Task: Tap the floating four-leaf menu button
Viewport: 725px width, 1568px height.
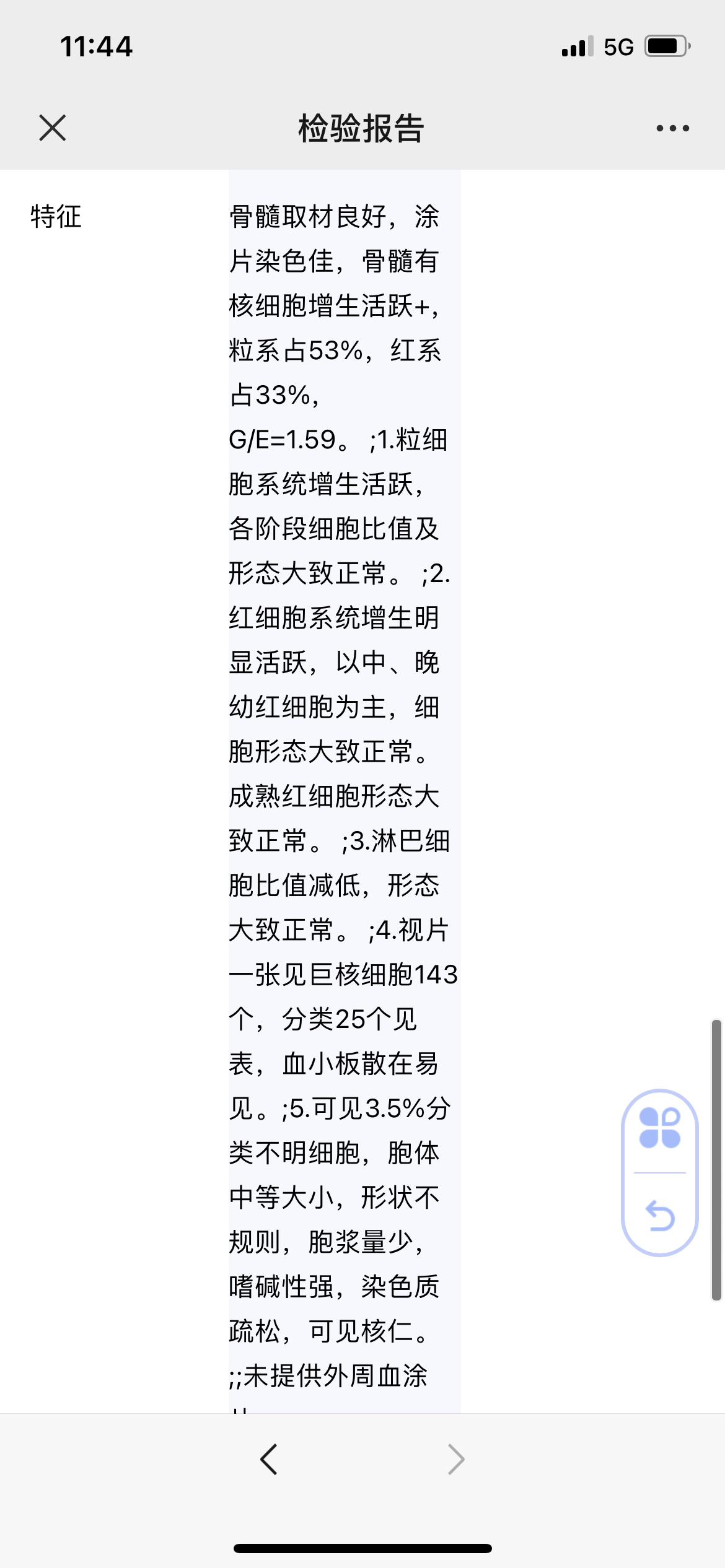Action: pos(660,1128)
